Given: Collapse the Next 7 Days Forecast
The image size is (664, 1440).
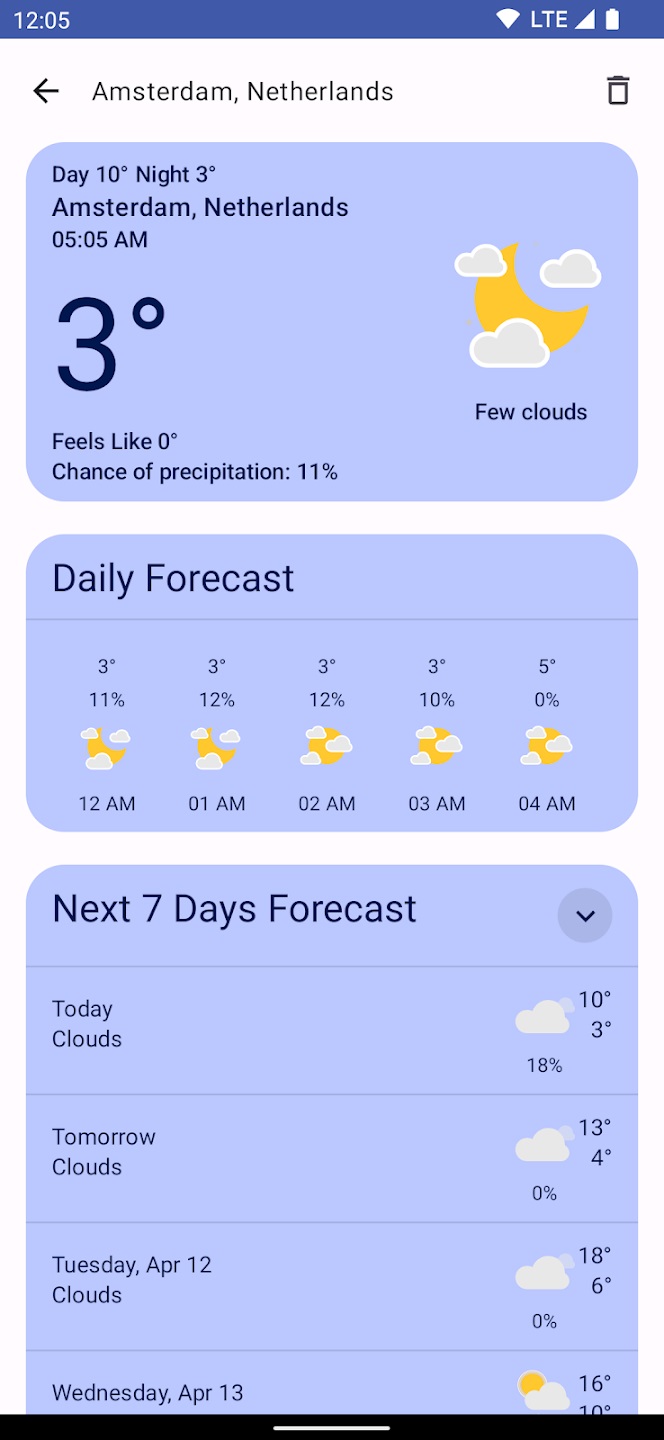Looking at the screenshot, I should click(585, 915).
